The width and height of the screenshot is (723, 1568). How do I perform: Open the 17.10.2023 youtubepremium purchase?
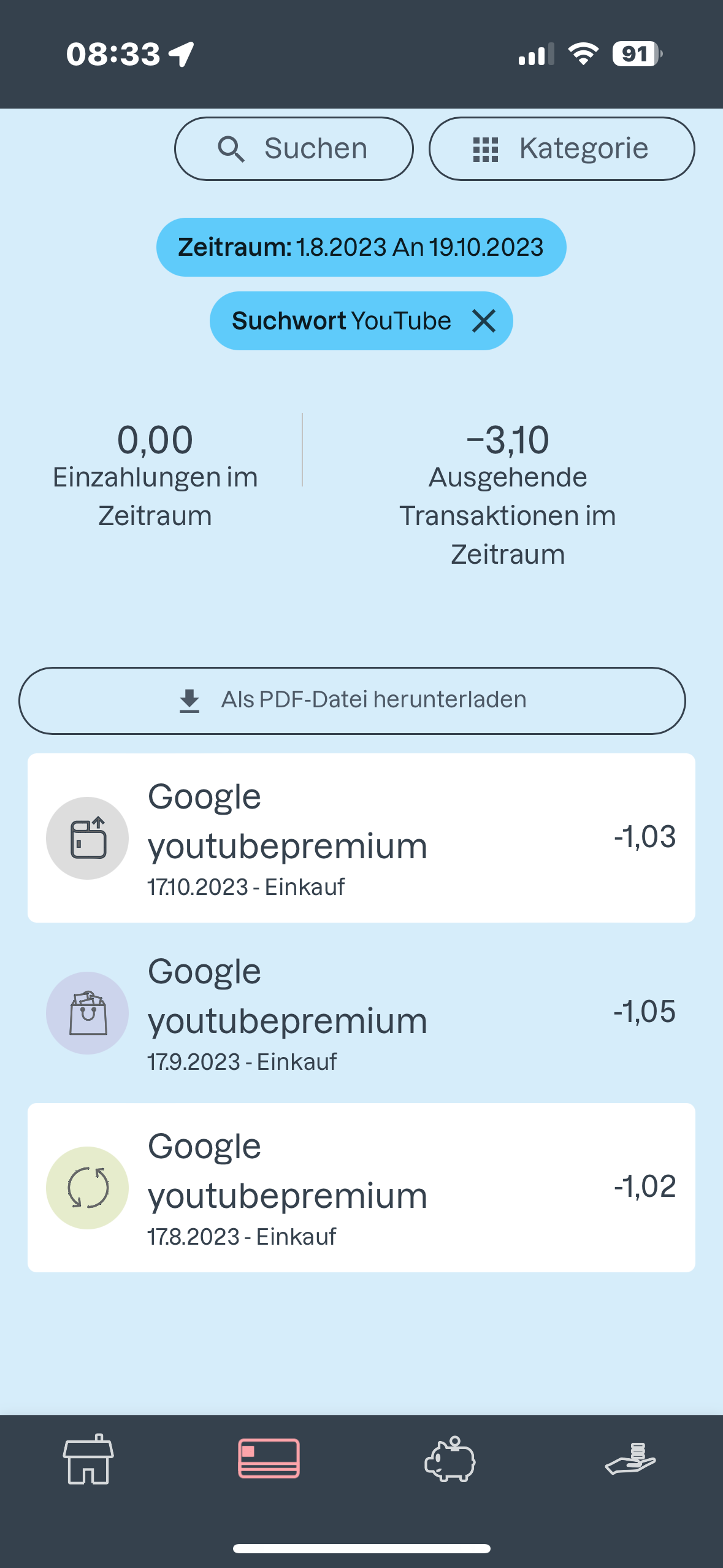(361, 838)
